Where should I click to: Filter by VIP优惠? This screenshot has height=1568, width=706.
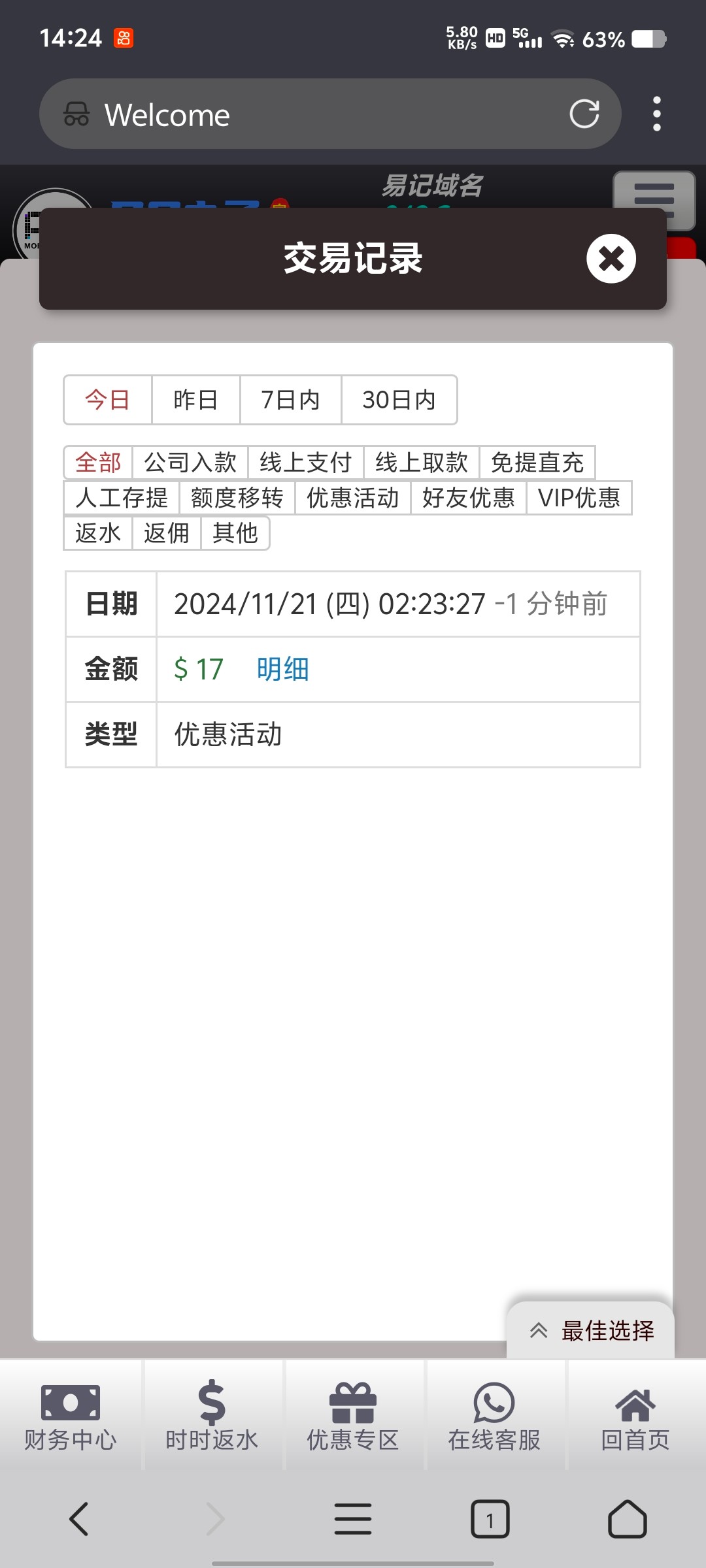[579, 498]
